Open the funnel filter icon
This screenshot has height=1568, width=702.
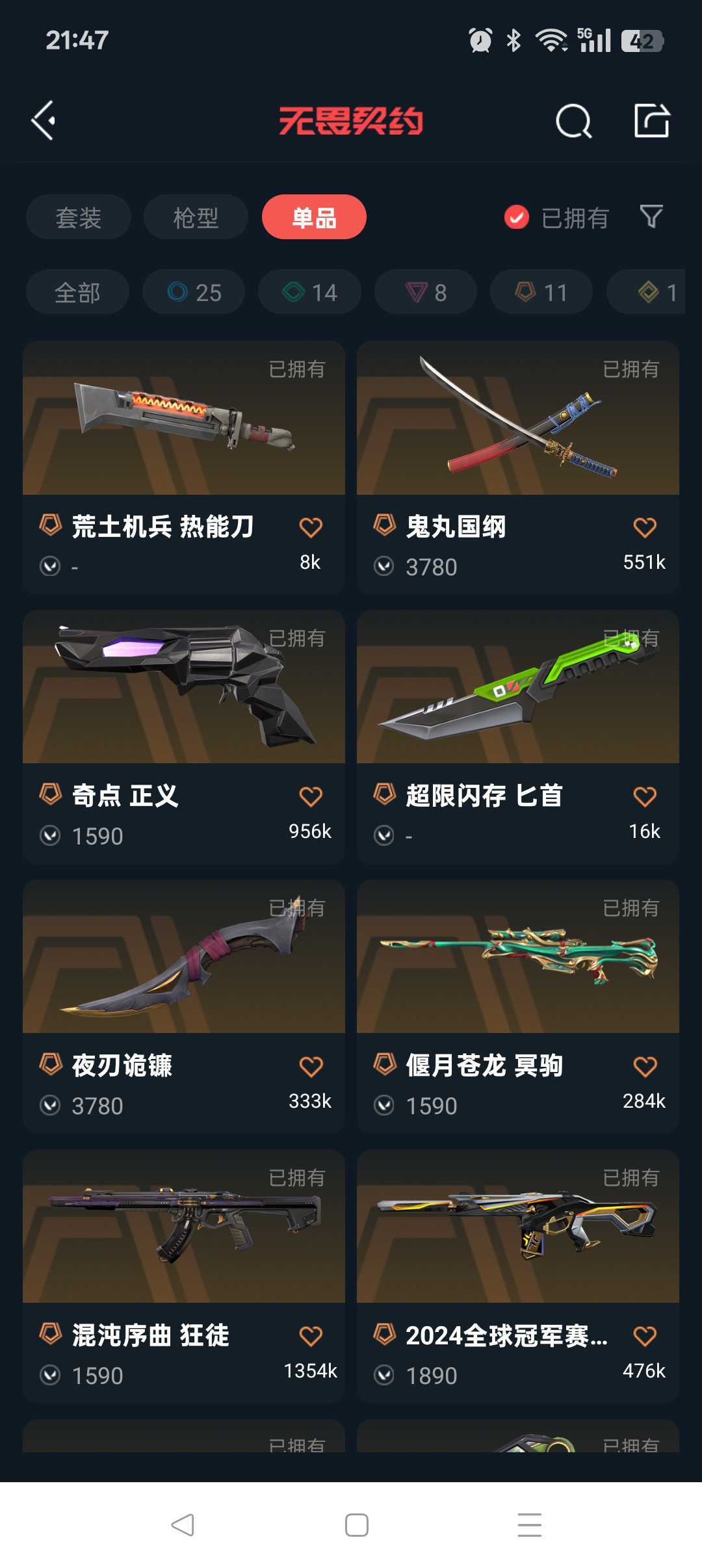tap(651, 216)
